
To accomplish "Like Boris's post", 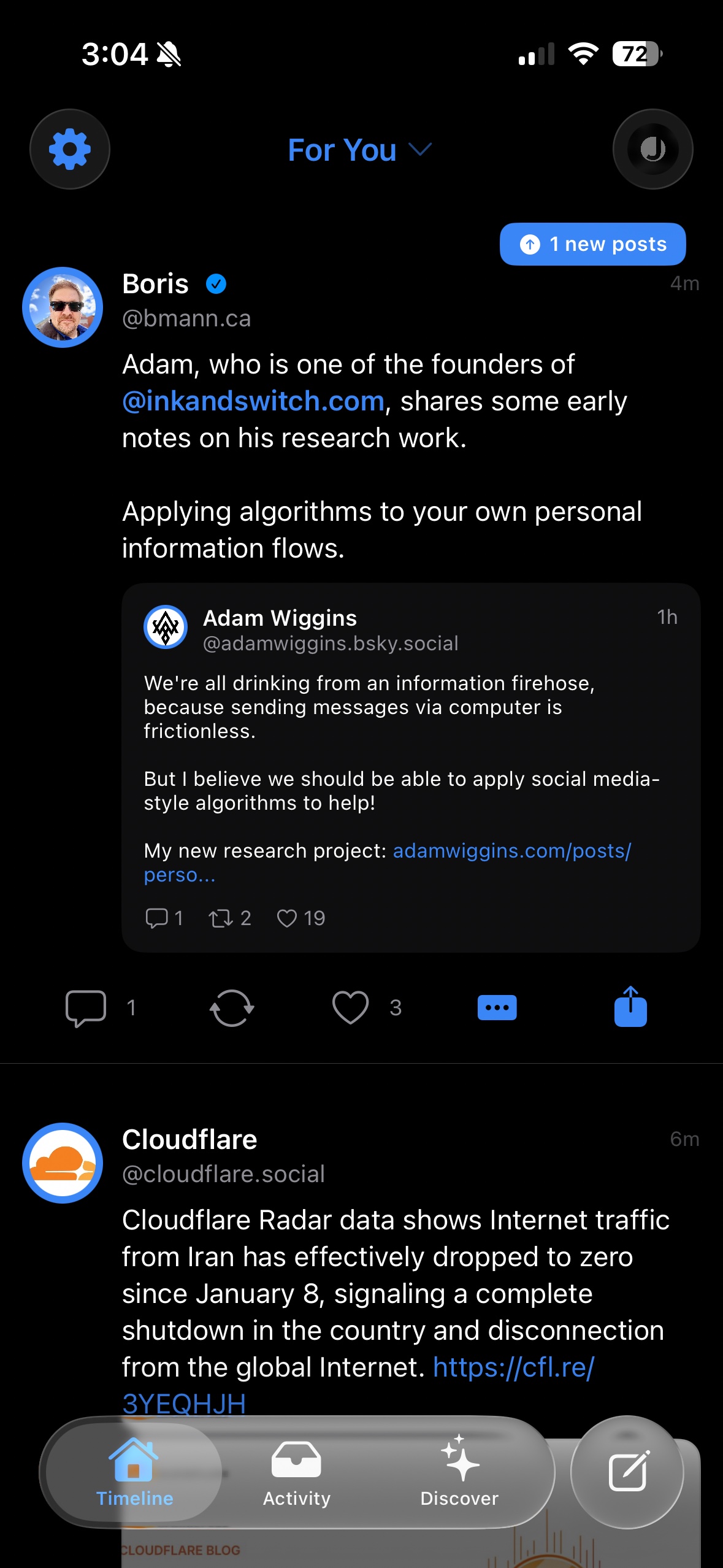I will click(x=350, y=1008).
